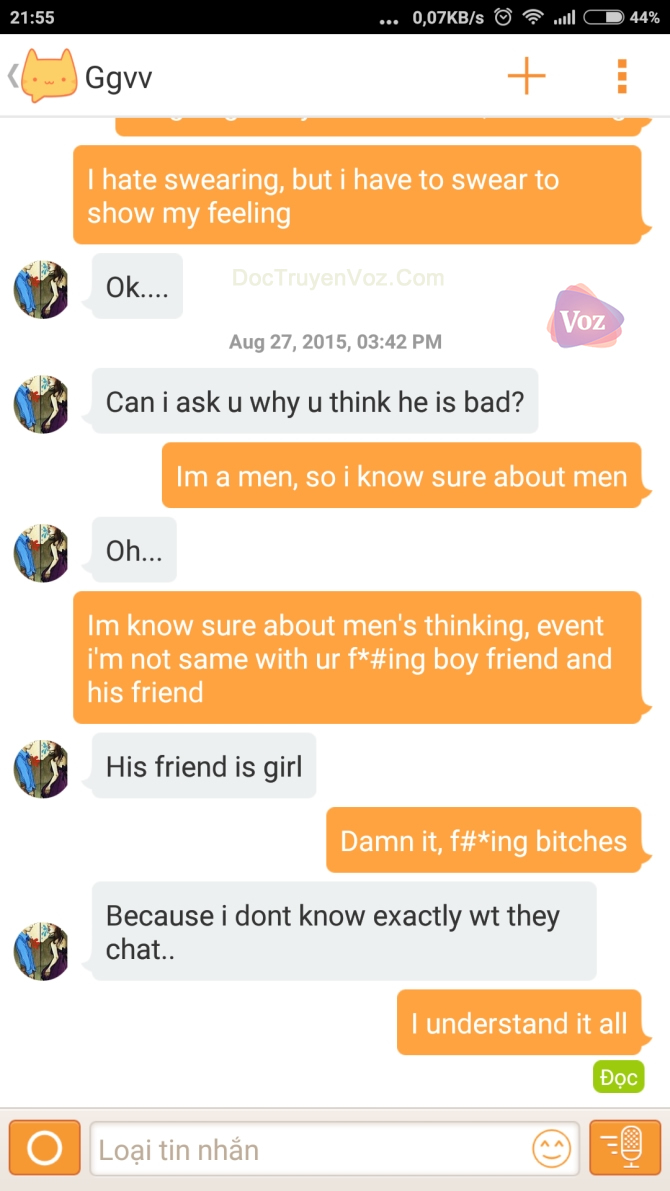This screenshot has width=670, height=1191.
Task: Open the emoji smiley picker
Action: click(551, 1148)
